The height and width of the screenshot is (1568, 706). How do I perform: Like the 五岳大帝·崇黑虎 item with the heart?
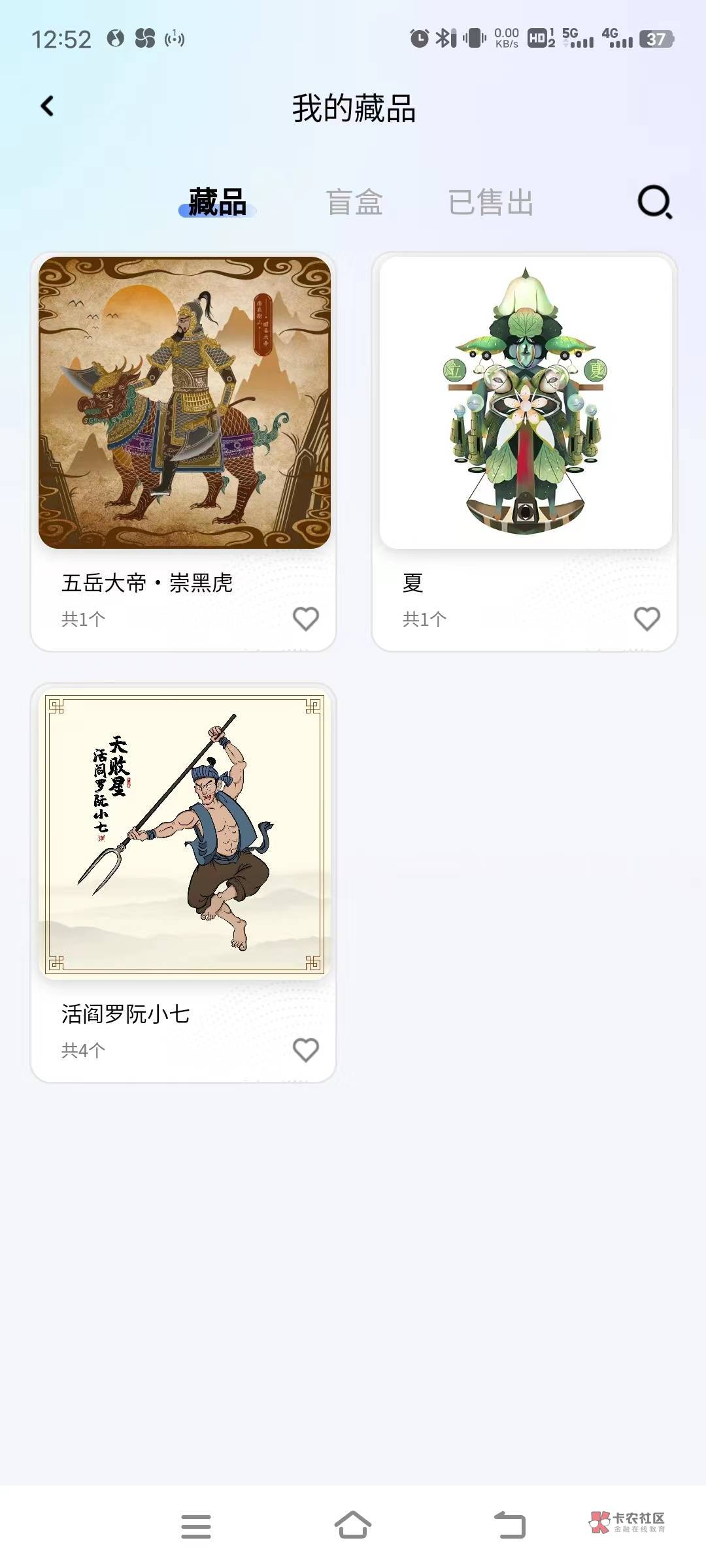click(306, 619)
